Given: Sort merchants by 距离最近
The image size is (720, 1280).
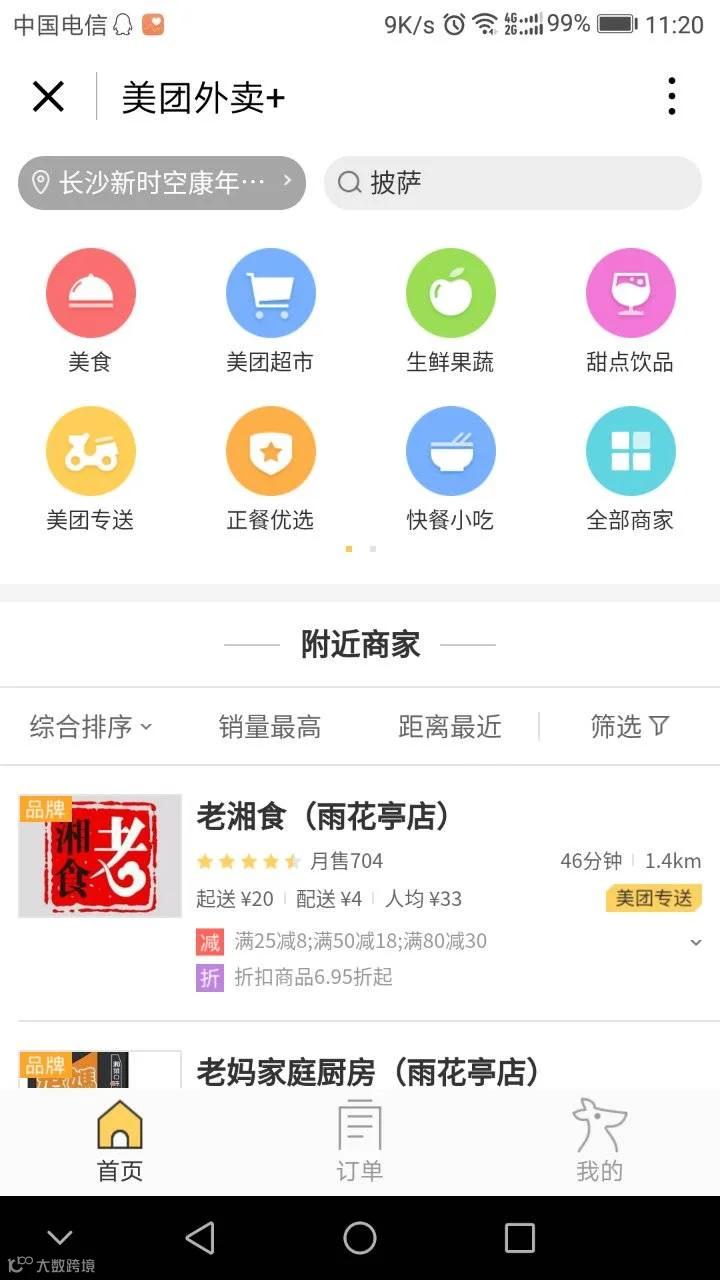Looking at the screenshot, I should (x=450, y=727).
